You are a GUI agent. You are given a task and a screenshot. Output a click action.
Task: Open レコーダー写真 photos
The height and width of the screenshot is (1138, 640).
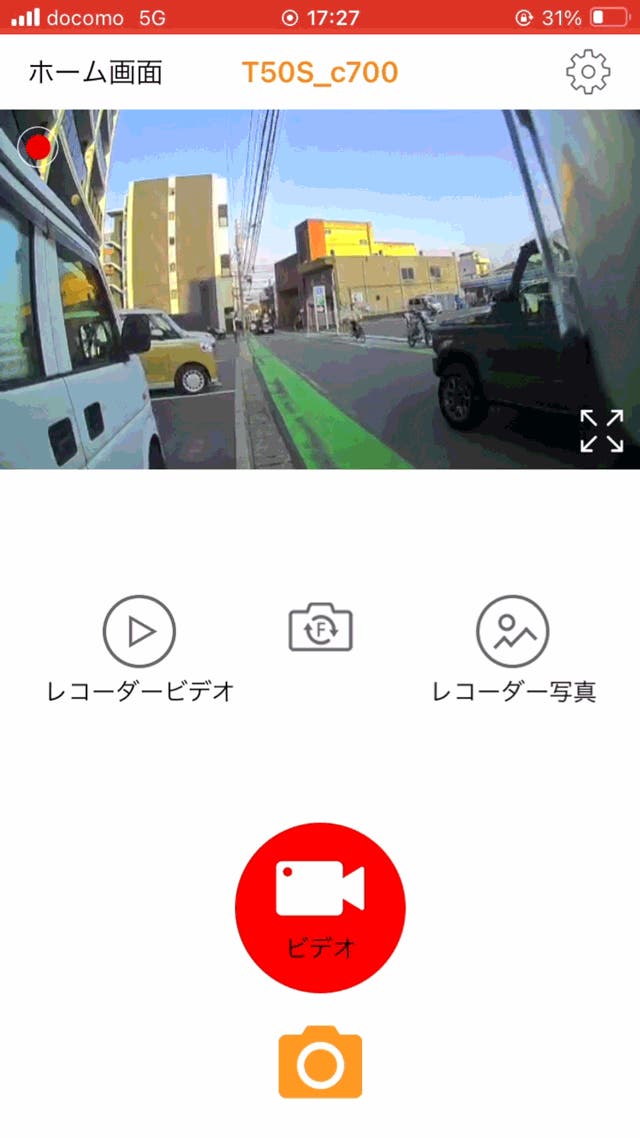(513, 632)
